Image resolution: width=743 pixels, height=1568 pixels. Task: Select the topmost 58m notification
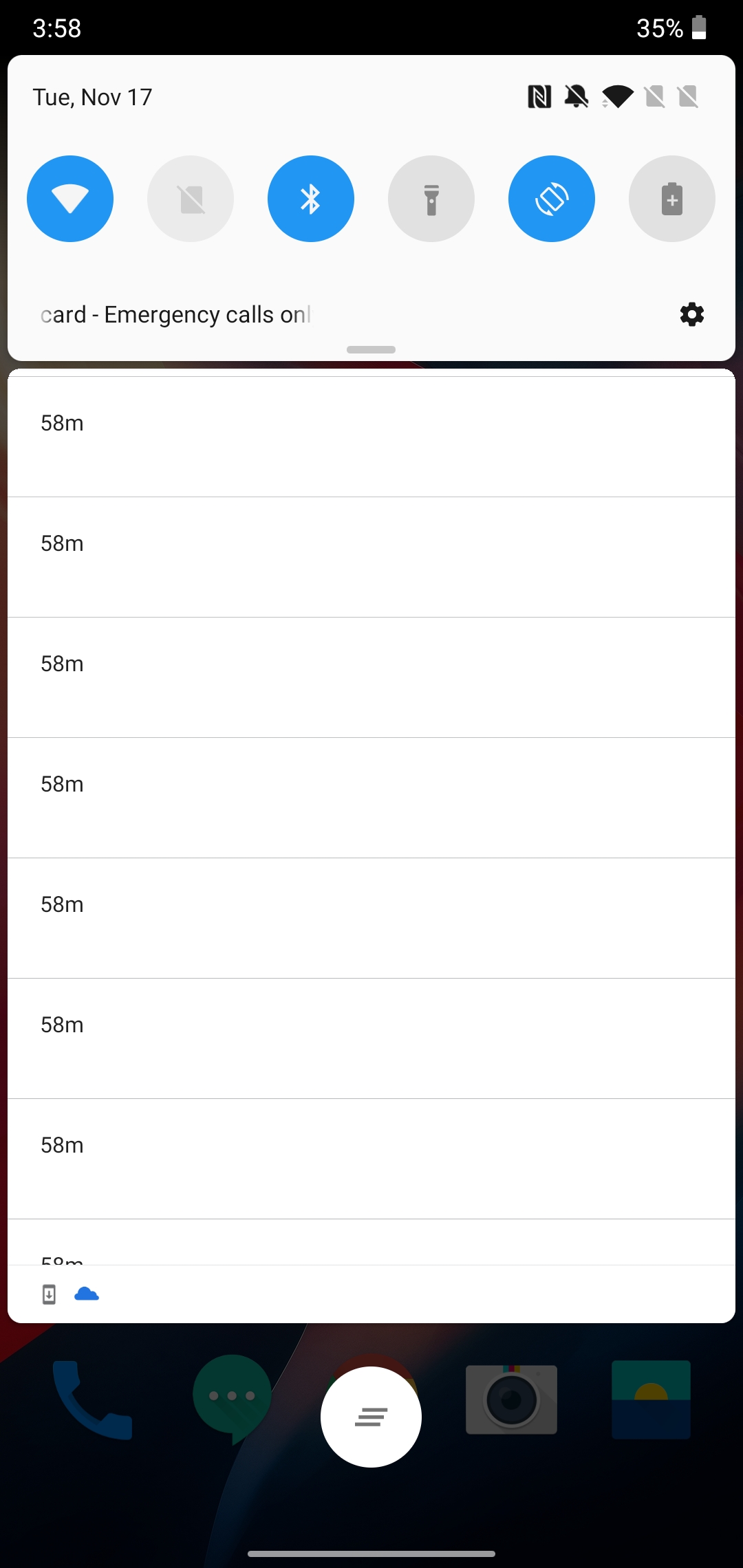click(x=371, y=435)
